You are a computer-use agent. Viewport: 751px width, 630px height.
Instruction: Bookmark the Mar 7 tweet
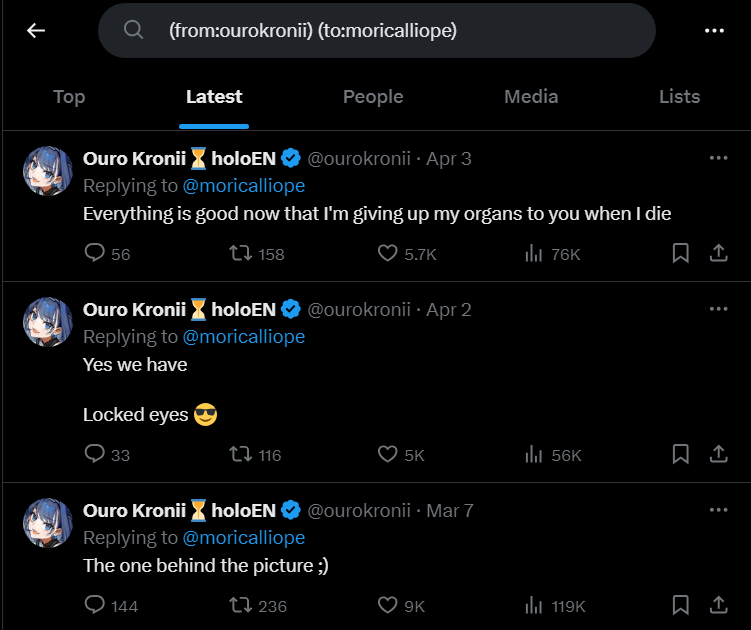[681, 605]
